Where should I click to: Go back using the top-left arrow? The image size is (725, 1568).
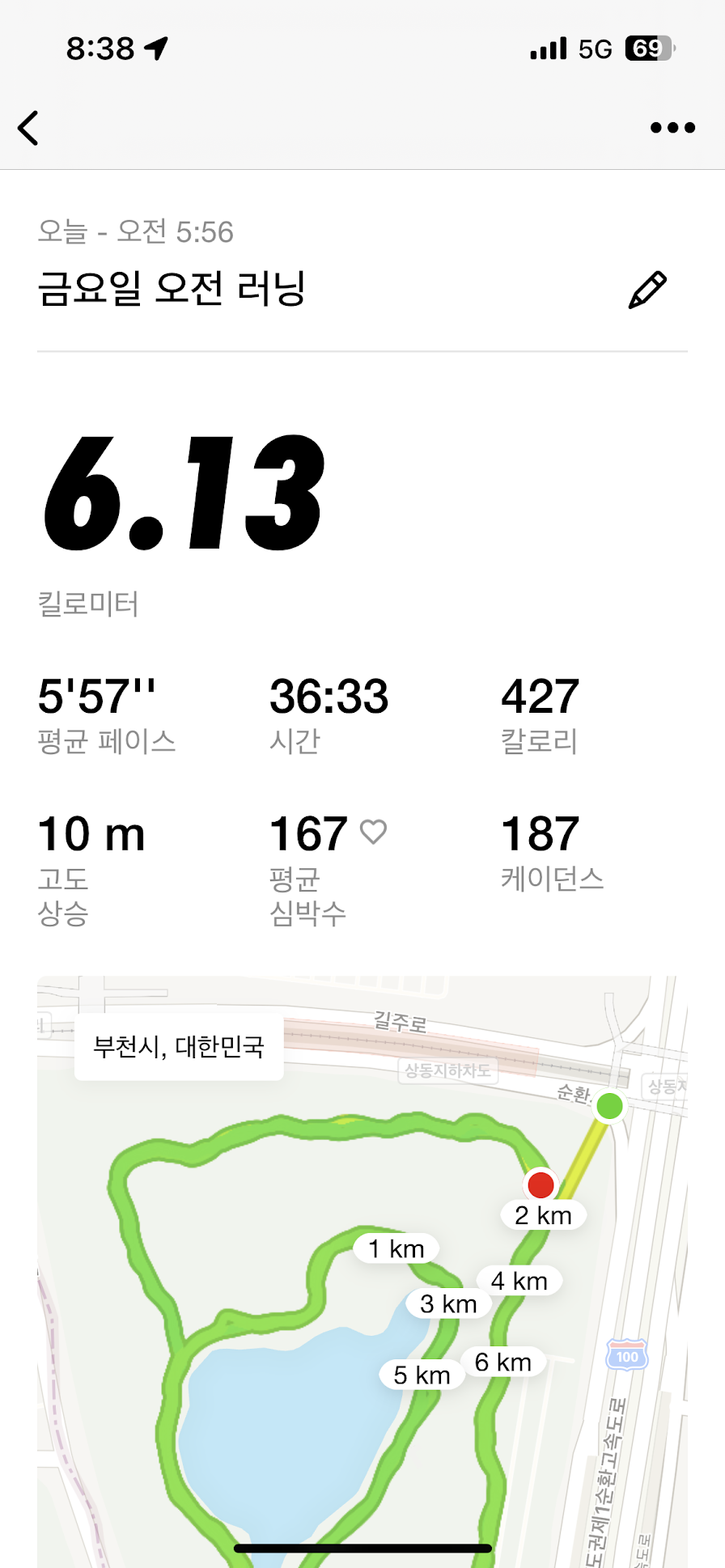(x=29, y=128)
